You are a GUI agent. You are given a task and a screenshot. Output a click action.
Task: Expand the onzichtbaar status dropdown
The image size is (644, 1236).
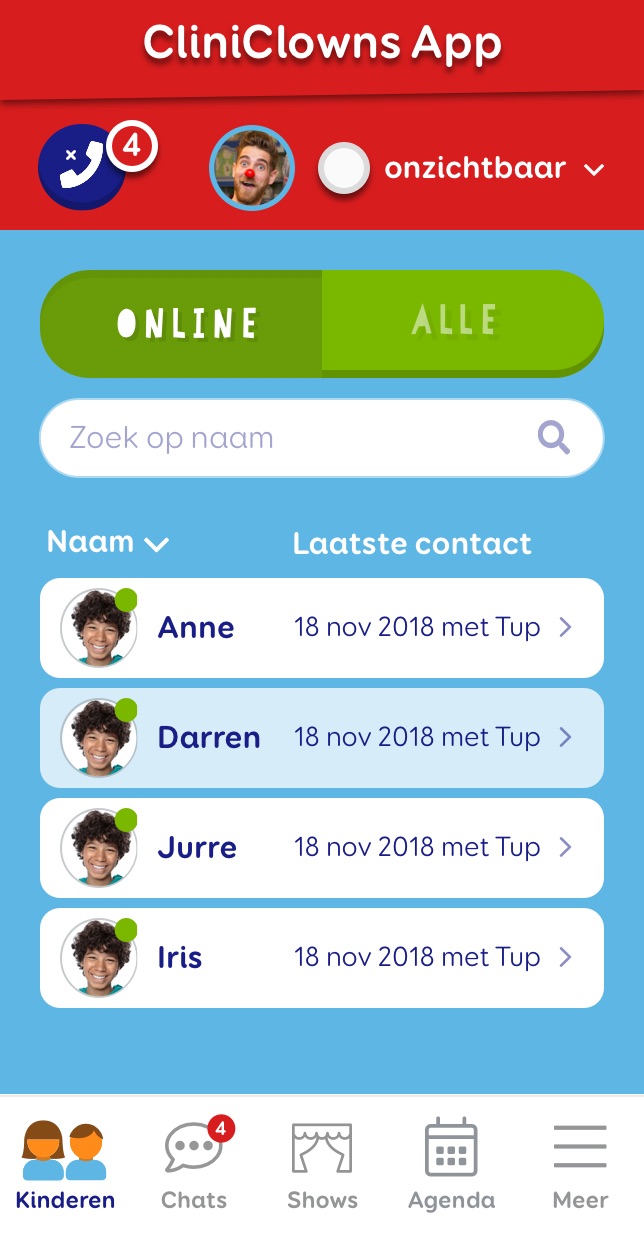[594, 170]
